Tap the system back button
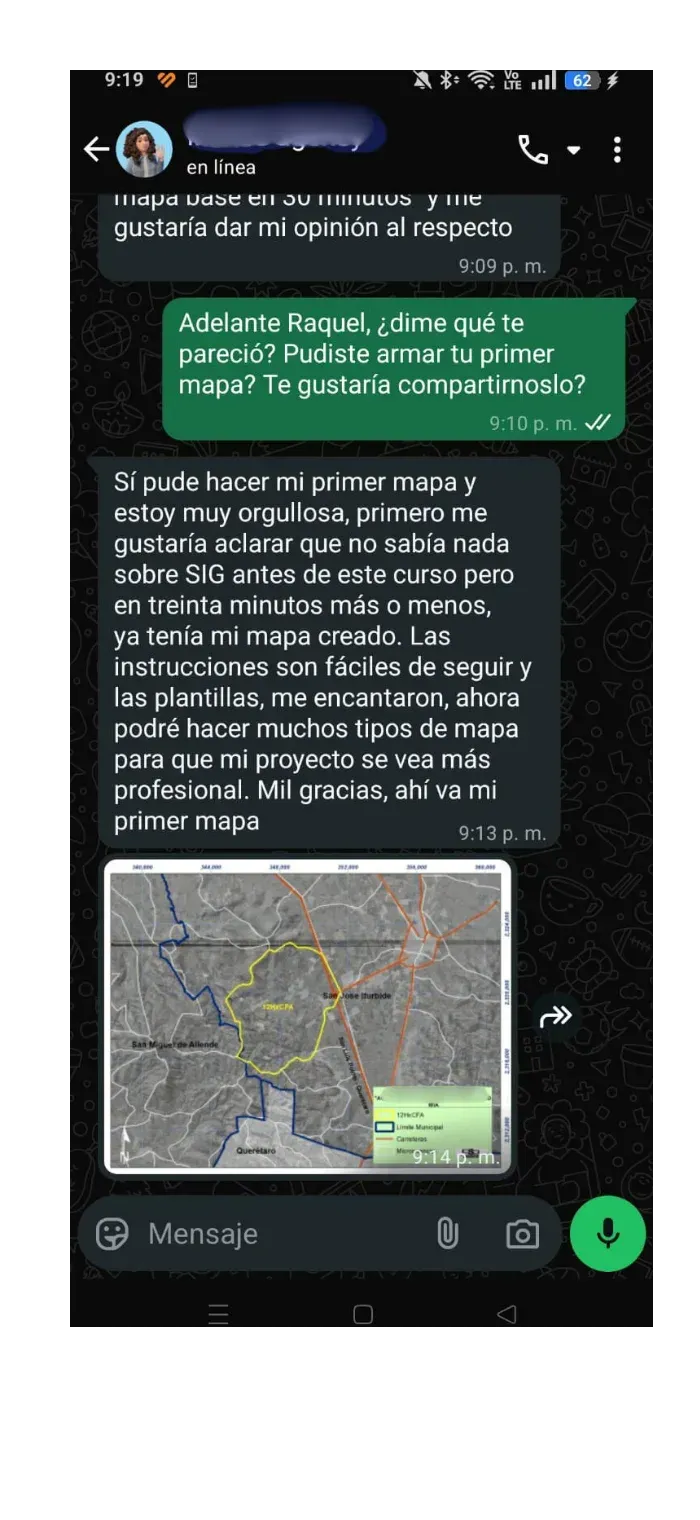 (x=507, y=1314)
